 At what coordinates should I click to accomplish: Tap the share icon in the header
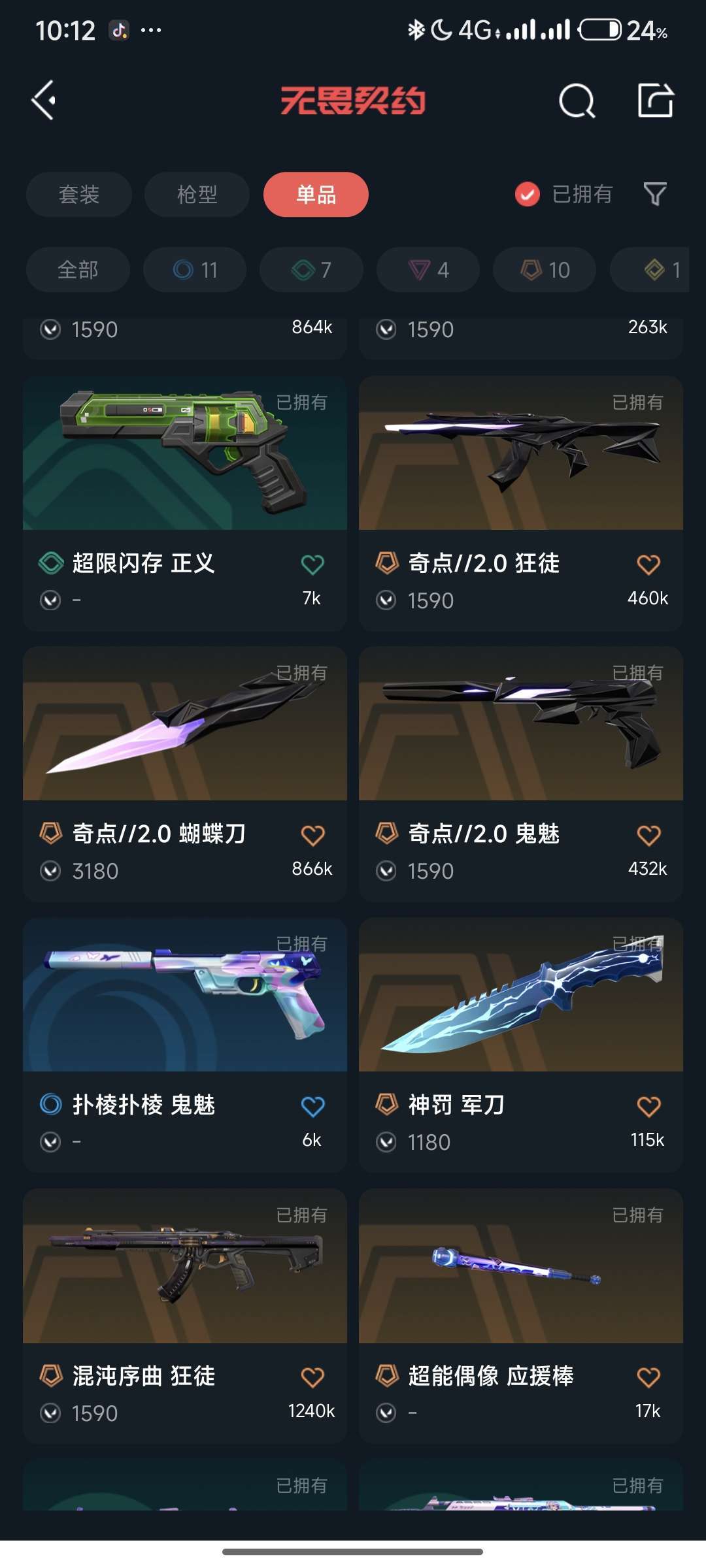[x=656, y=101]
